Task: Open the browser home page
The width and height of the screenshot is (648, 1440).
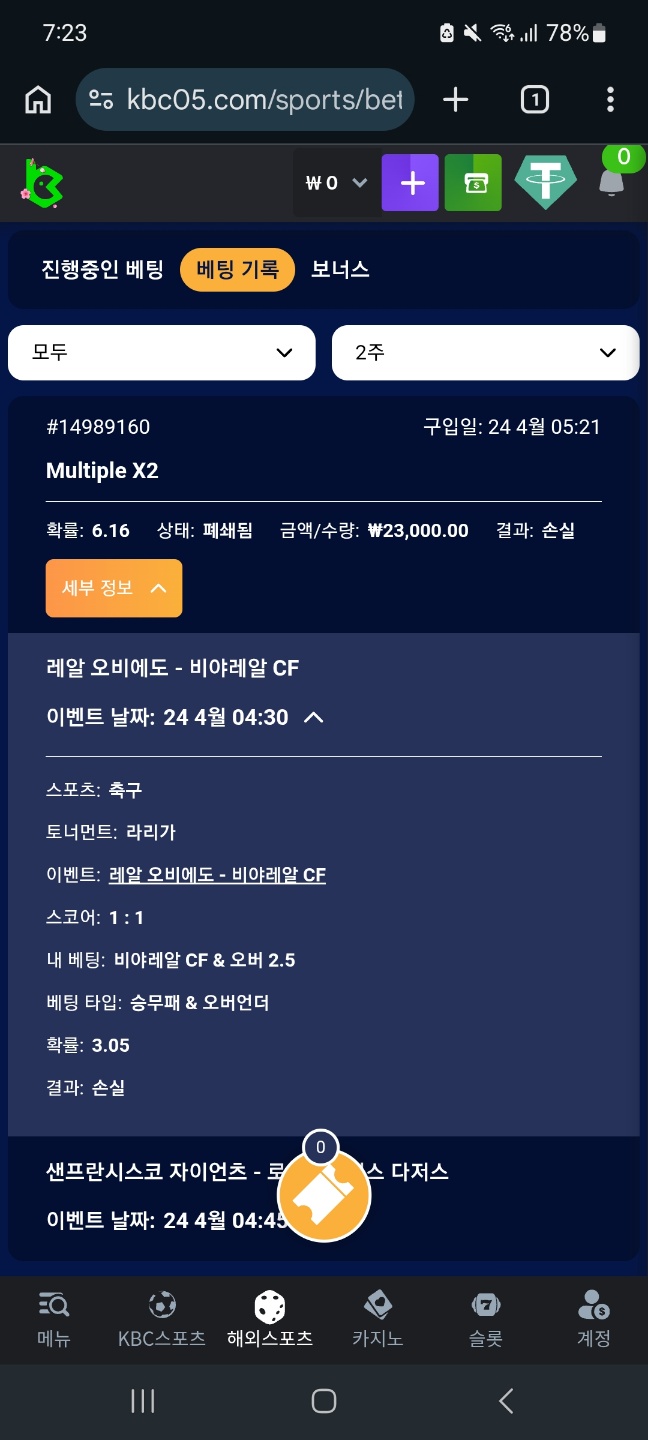Action: click(38, 100)
